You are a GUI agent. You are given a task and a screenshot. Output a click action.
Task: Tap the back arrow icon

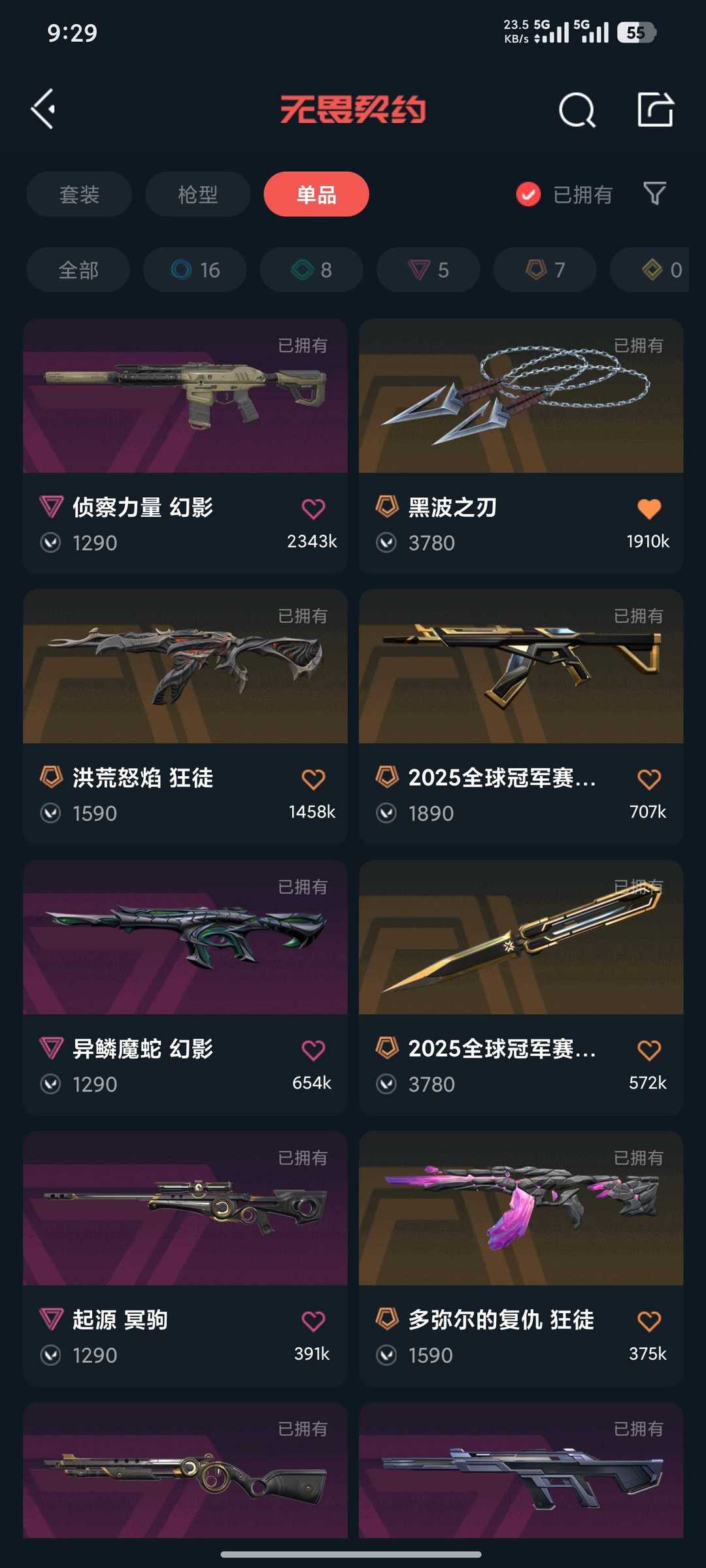[43, 108]
